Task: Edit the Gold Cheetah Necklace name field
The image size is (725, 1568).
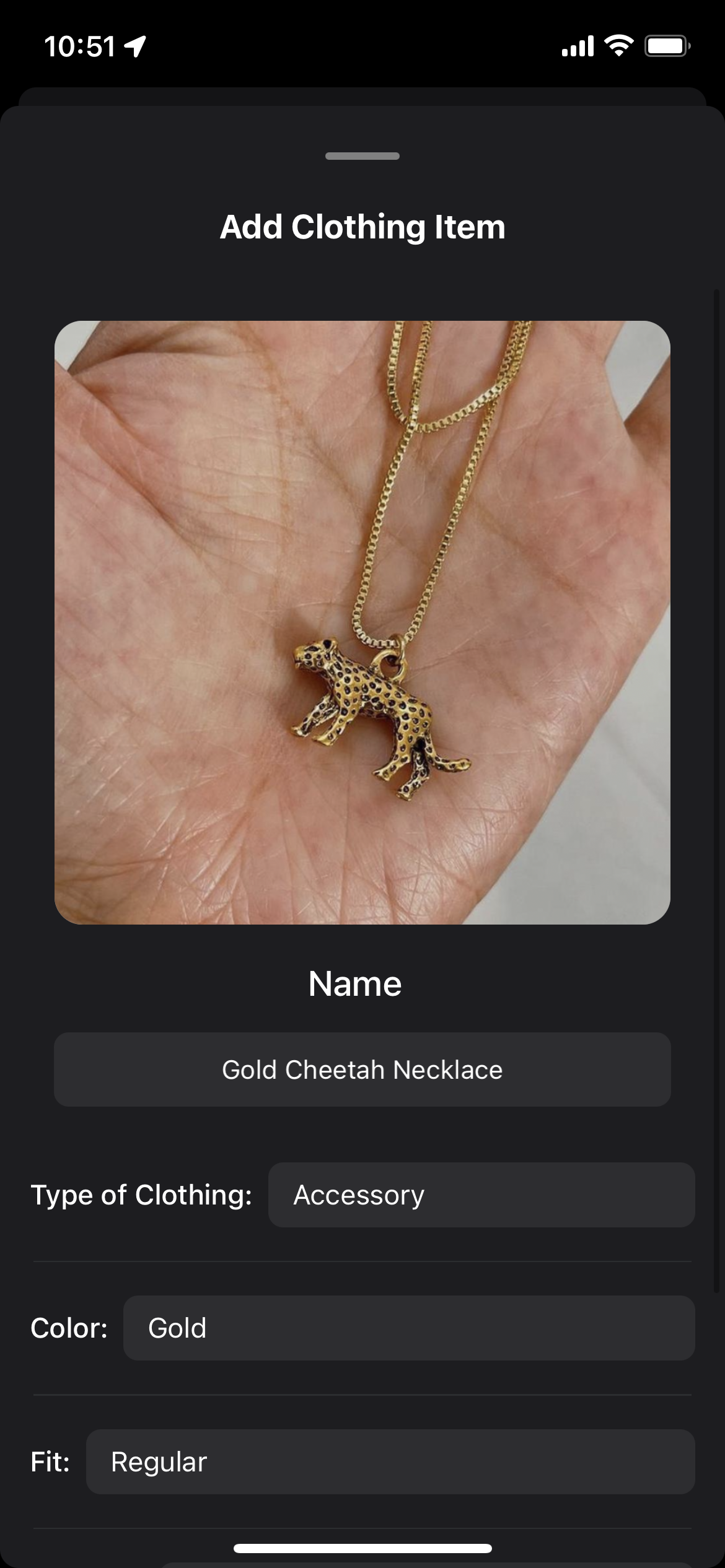Action: coord(362,1069)
